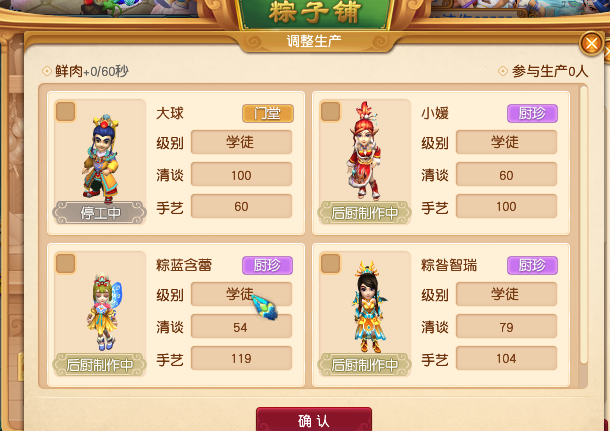The width and height of the screenshot is (610, 431).
Task: Check the box for 小媛
Action: [331, 111]
